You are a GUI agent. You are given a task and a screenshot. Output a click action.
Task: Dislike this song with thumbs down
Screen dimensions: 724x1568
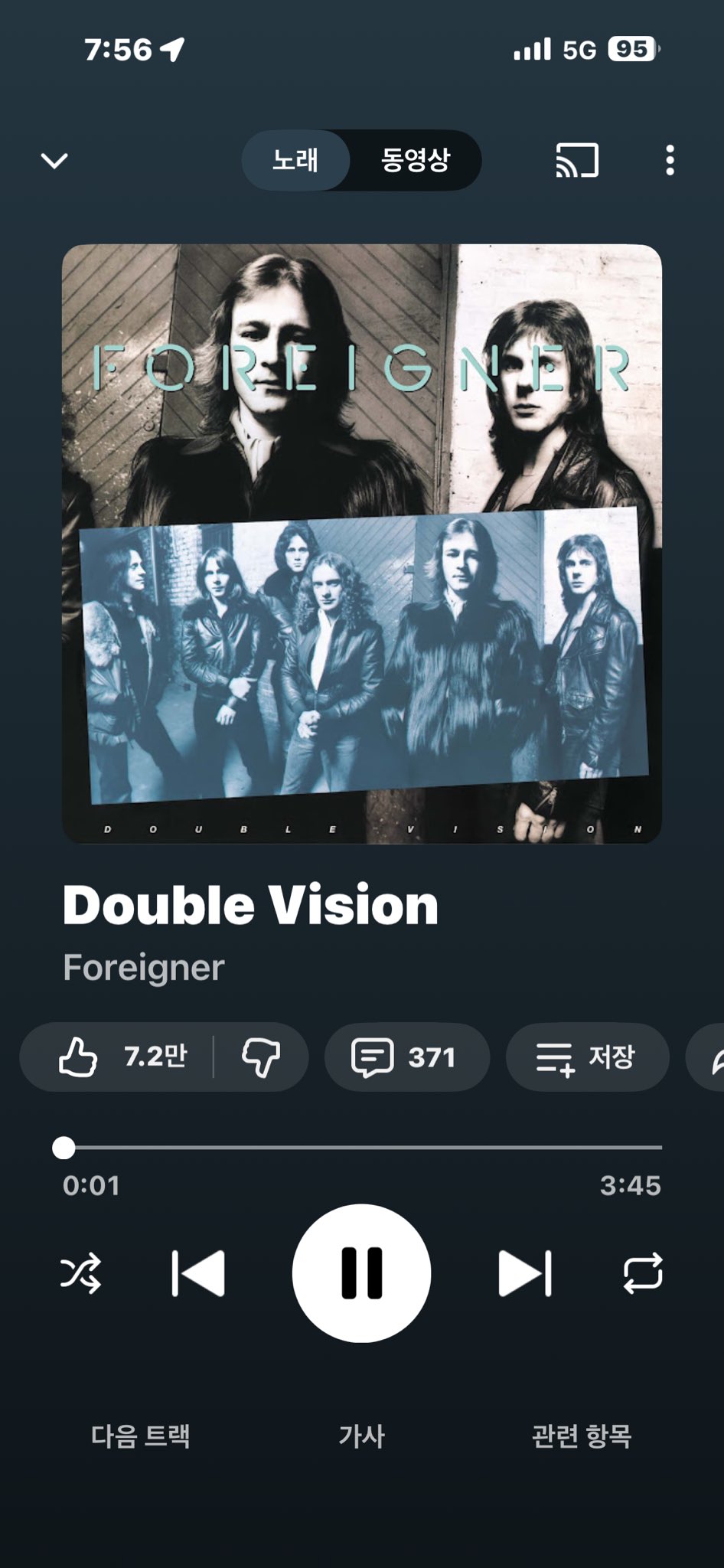click(x=261, y=1057)
